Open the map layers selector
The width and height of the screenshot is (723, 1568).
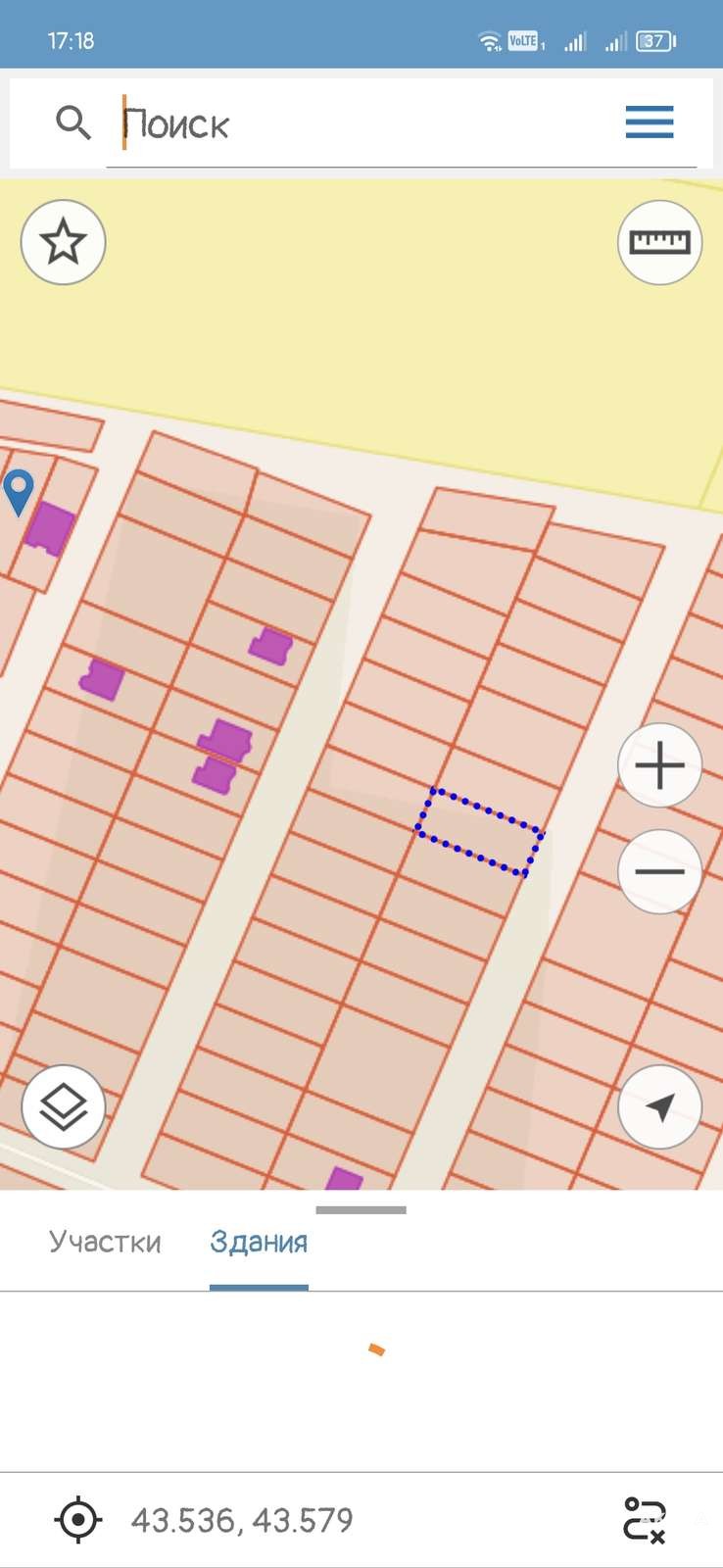coord(64,1107)
